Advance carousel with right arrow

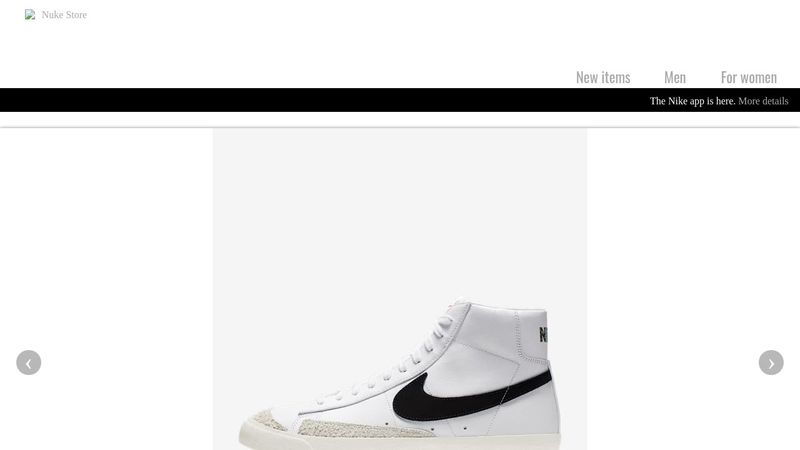(771, 362)
